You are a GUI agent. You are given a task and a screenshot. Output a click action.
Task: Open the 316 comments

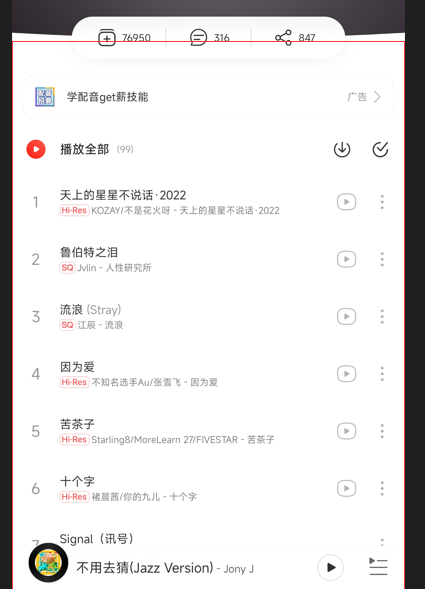(x=209, y=38)
